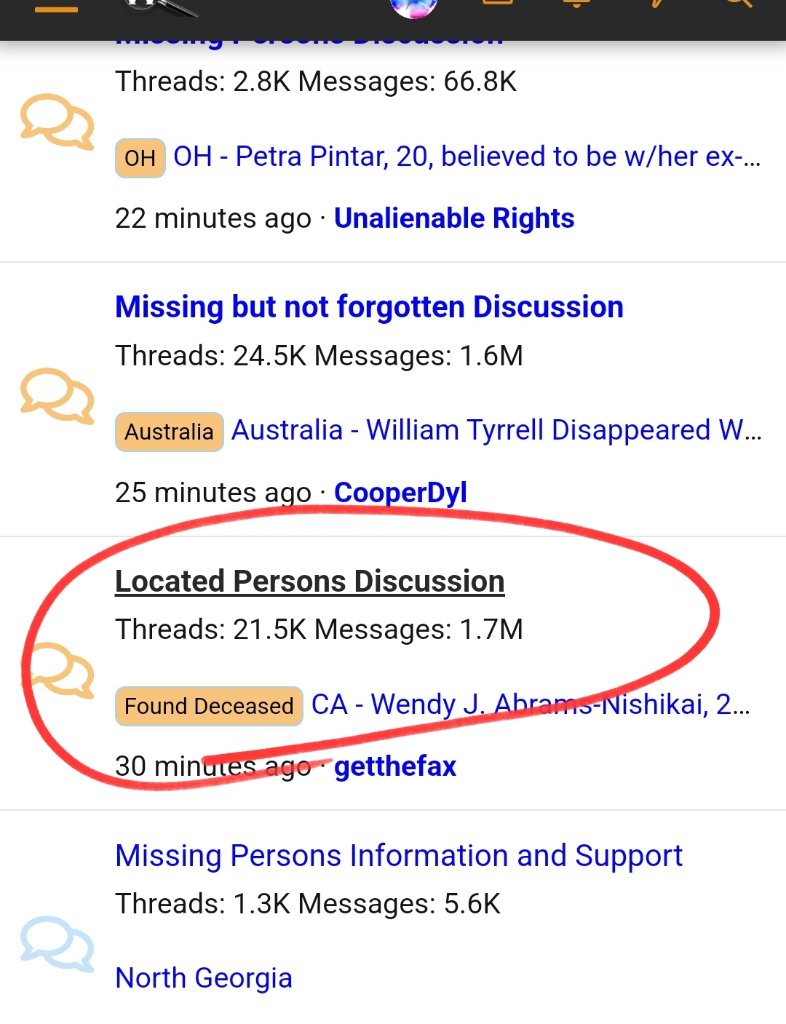Open CA - Wendy J. Abrams-Nishikai thread

[x=530, y=705]
